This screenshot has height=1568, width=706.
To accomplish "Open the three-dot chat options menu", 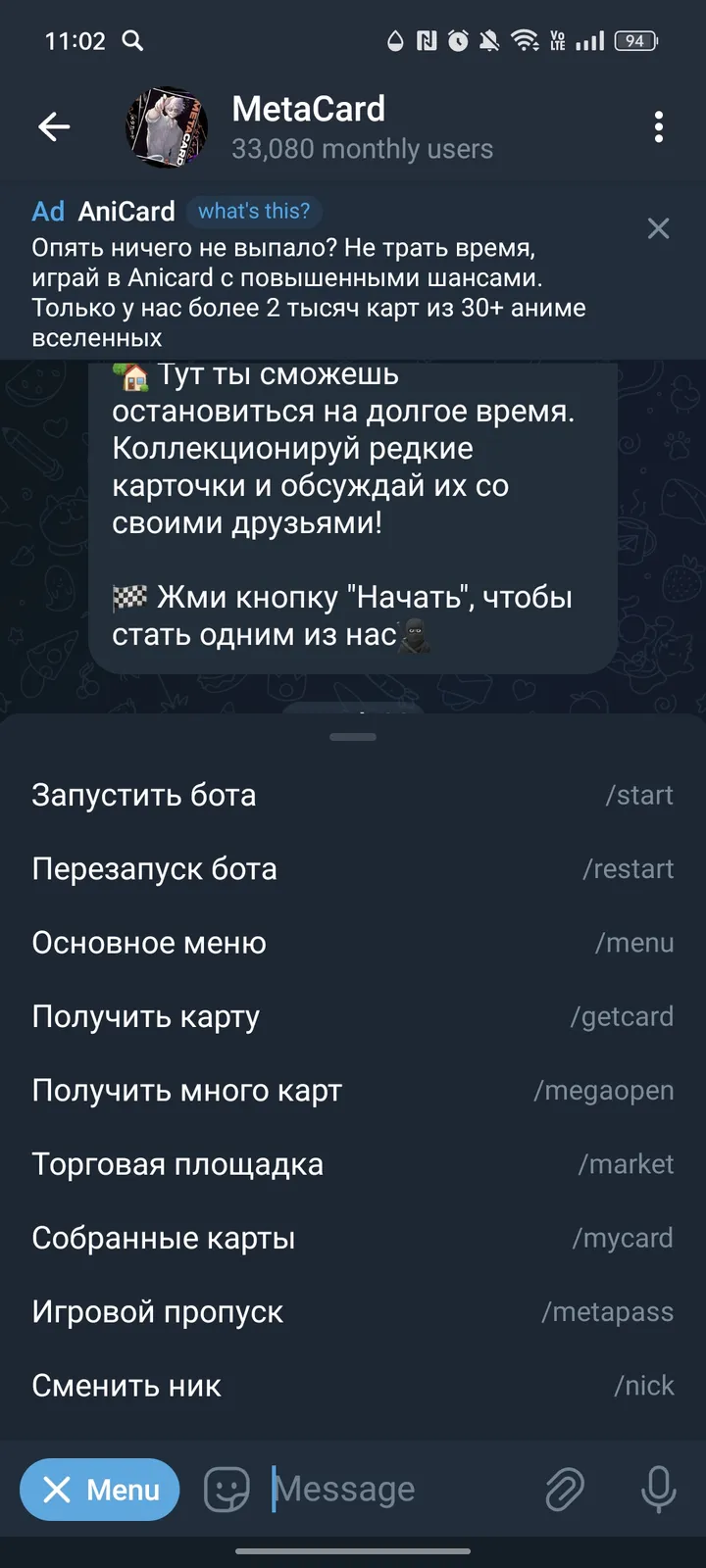I will click(659, 126).
